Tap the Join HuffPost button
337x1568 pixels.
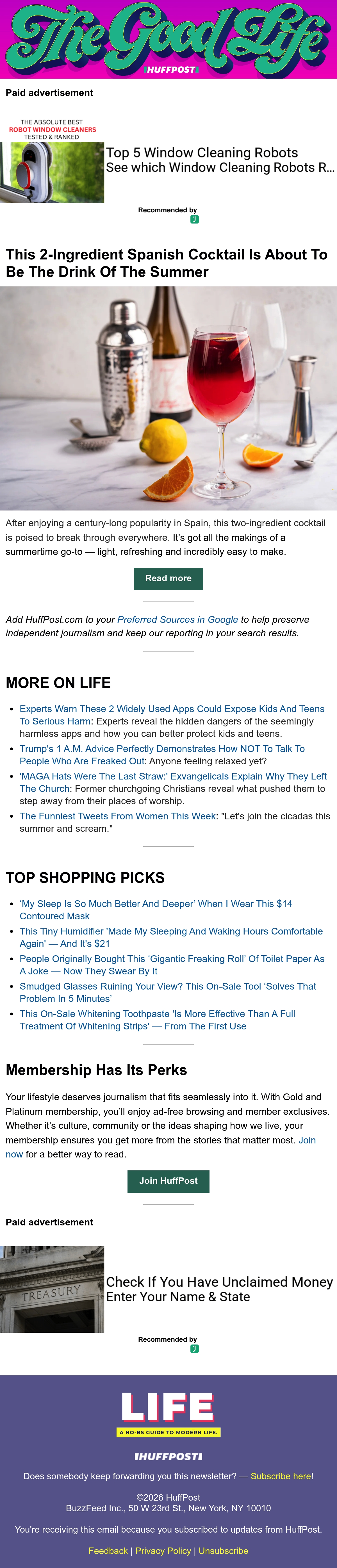(x=168, y=1181)
